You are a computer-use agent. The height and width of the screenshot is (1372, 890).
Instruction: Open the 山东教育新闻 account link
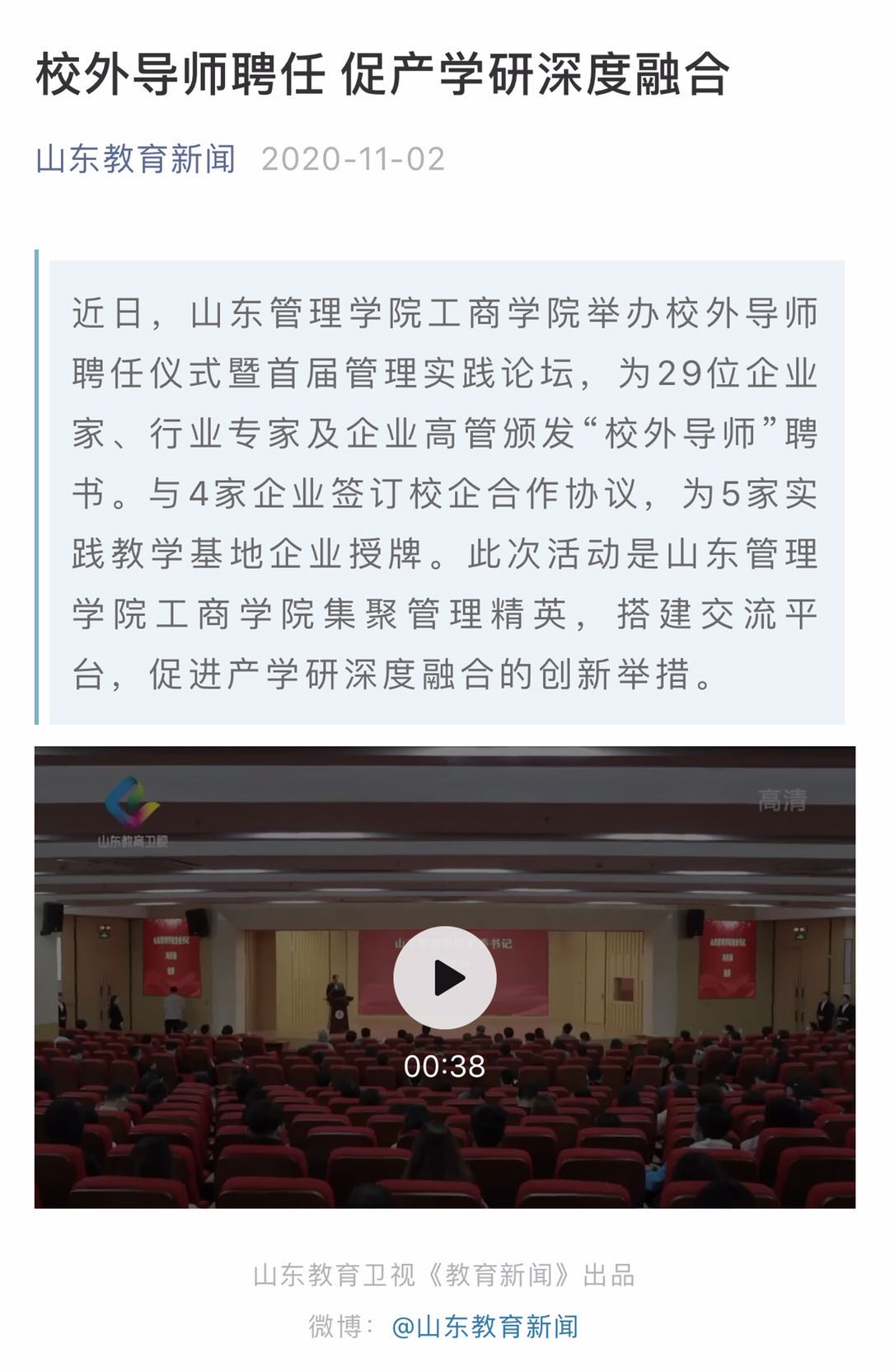[136, 158]
